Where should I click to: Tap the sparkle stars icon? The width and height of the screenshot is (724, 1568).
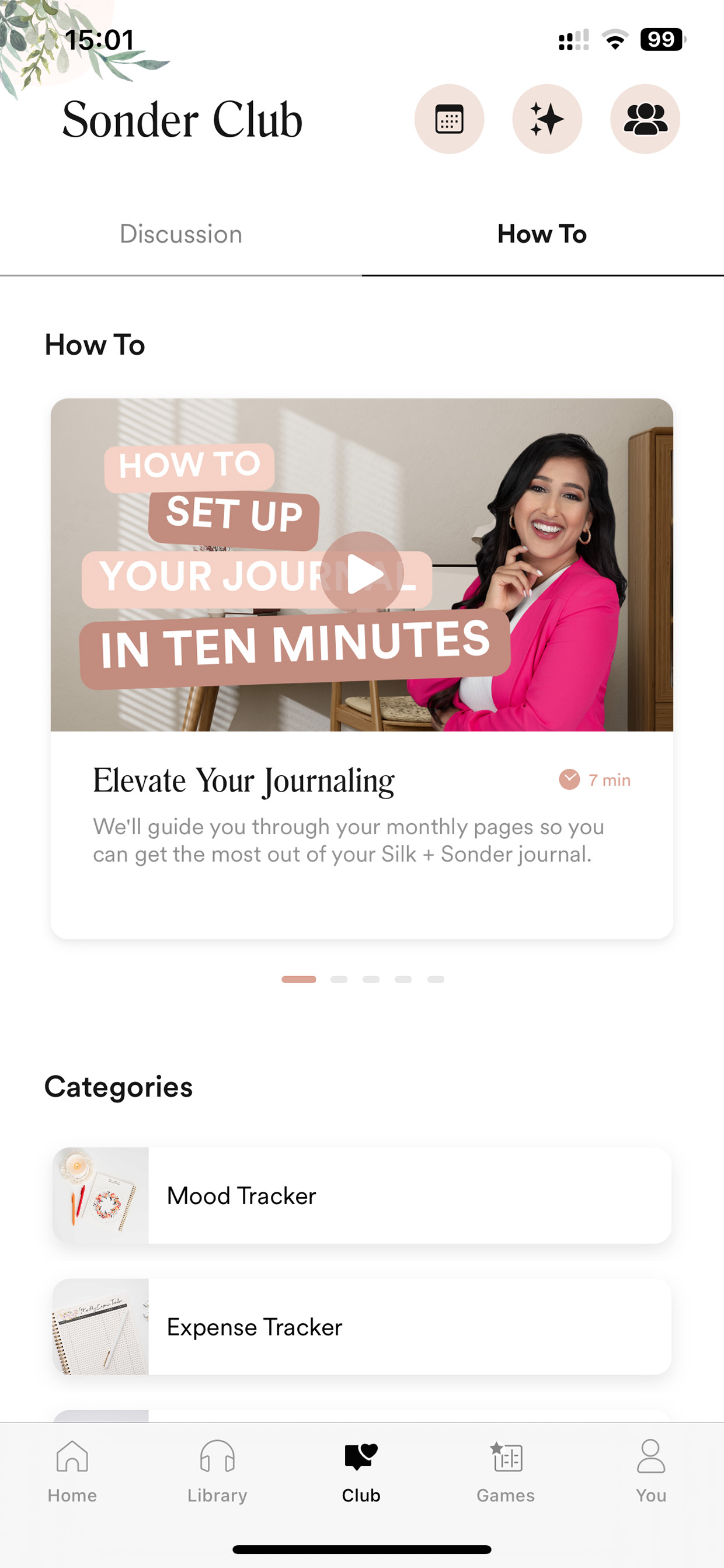(x=547, y=119)
